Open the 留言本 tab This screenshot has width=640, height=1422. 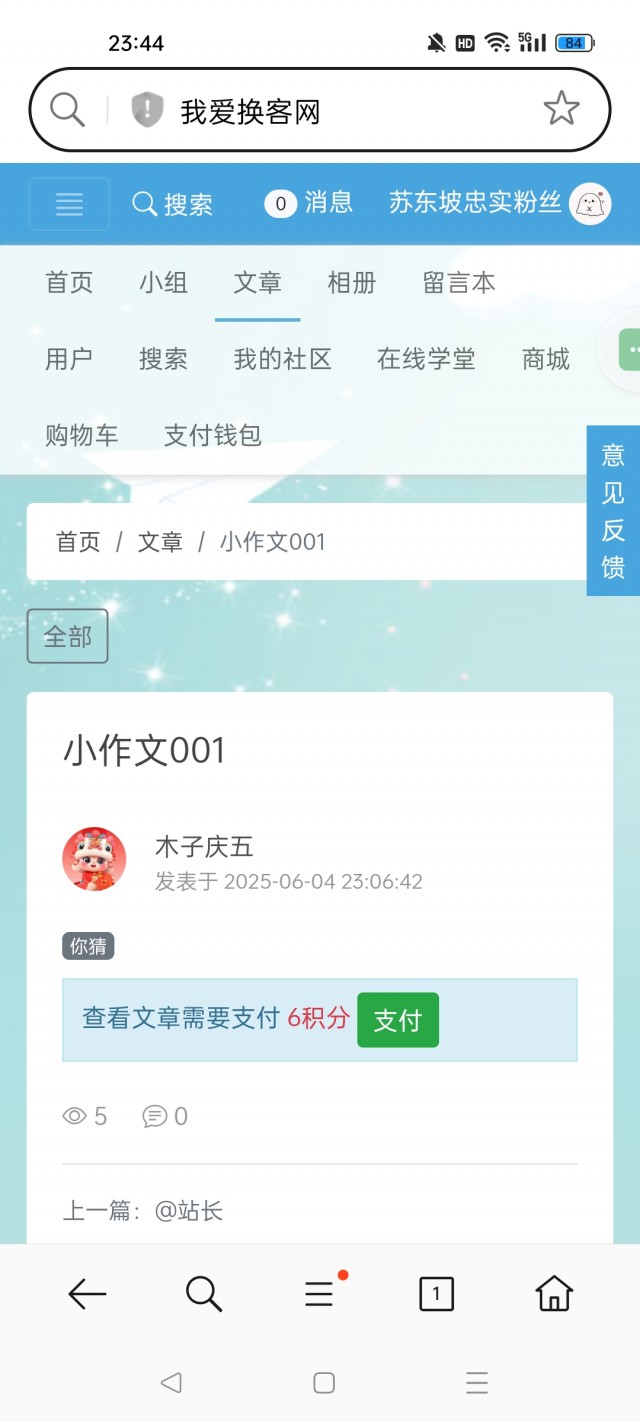click(459, 283)
